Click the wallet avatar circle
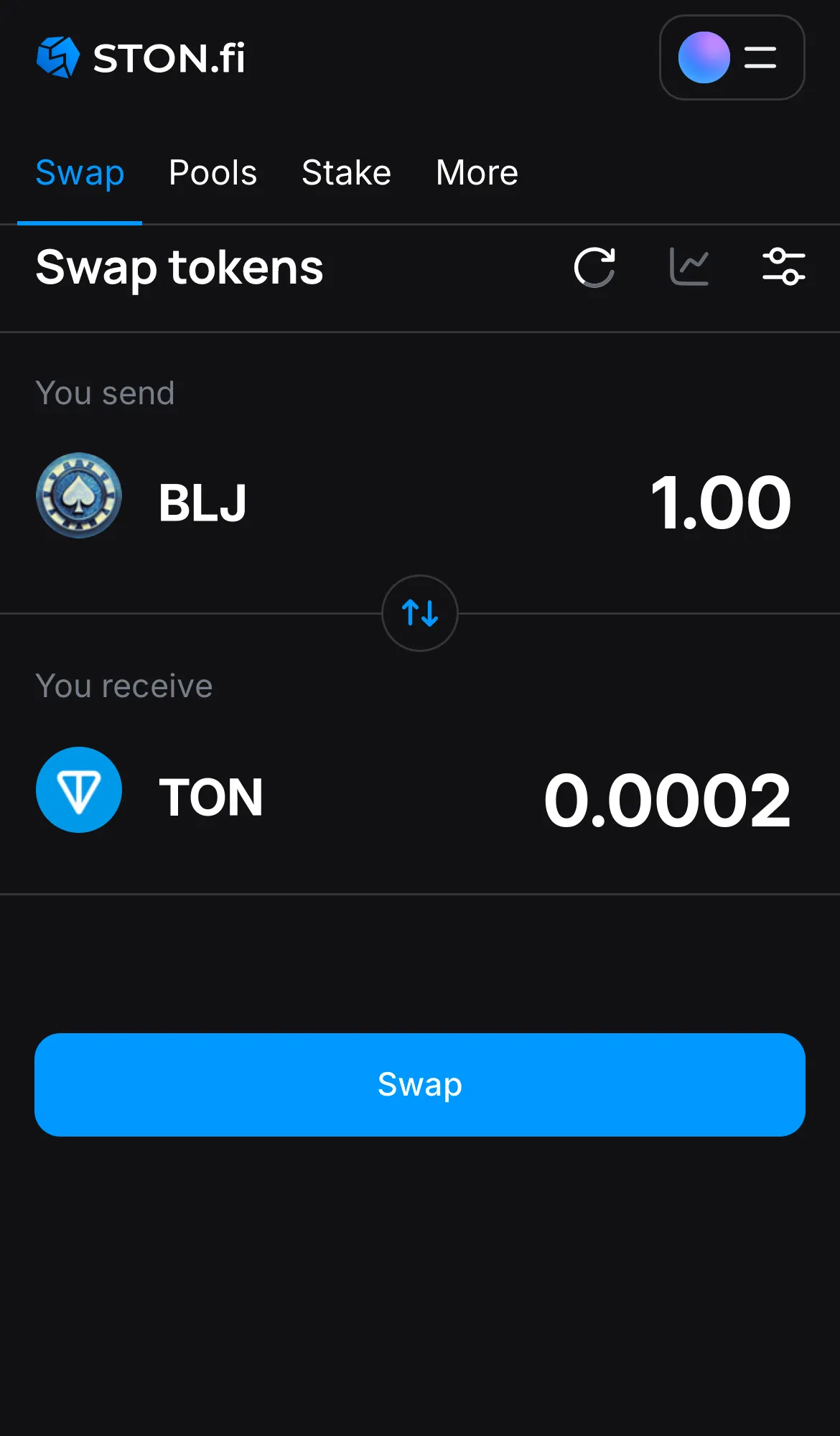Image resolution: width=840 pixels, height=1436 pixels. [704, 58]
